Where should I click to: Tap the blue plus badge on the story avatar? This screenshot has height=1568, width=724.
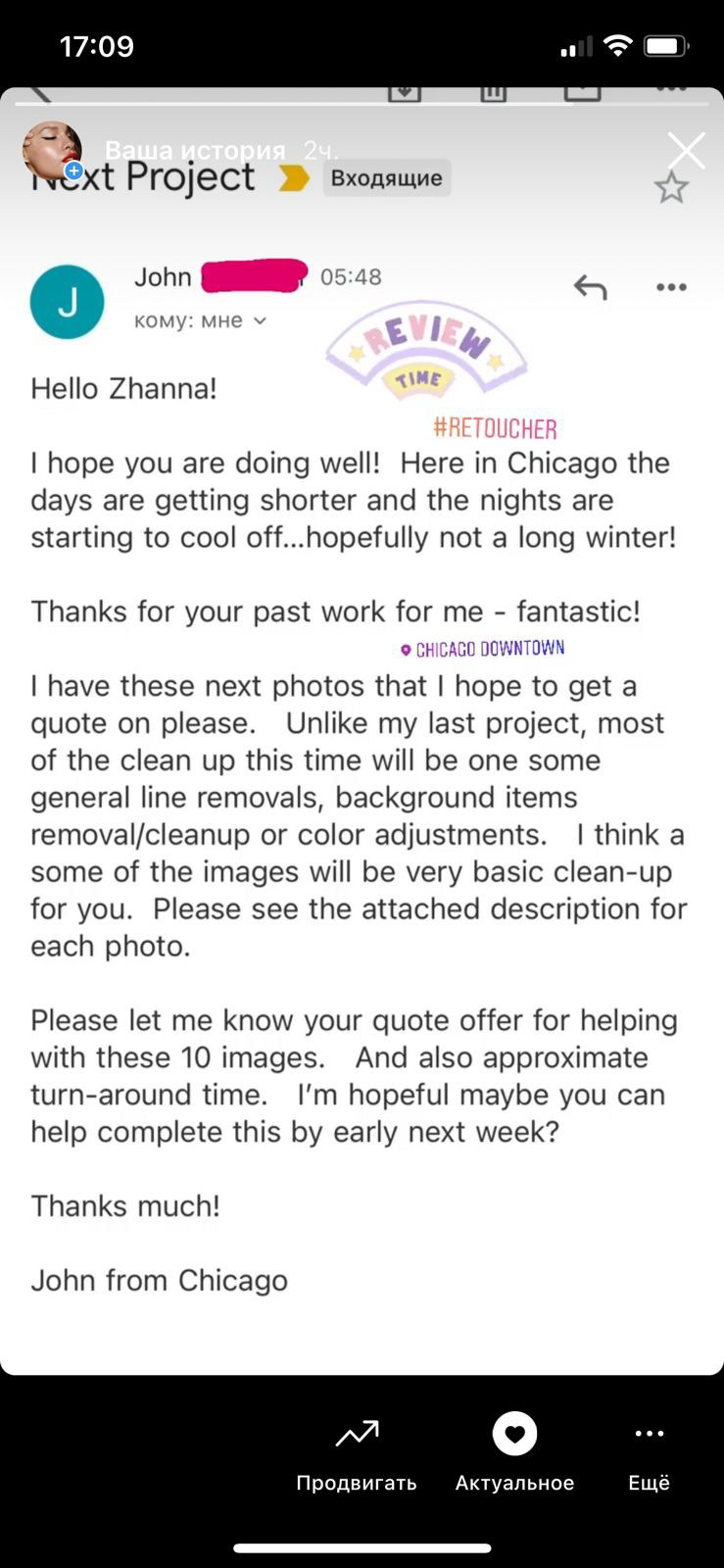72,170
